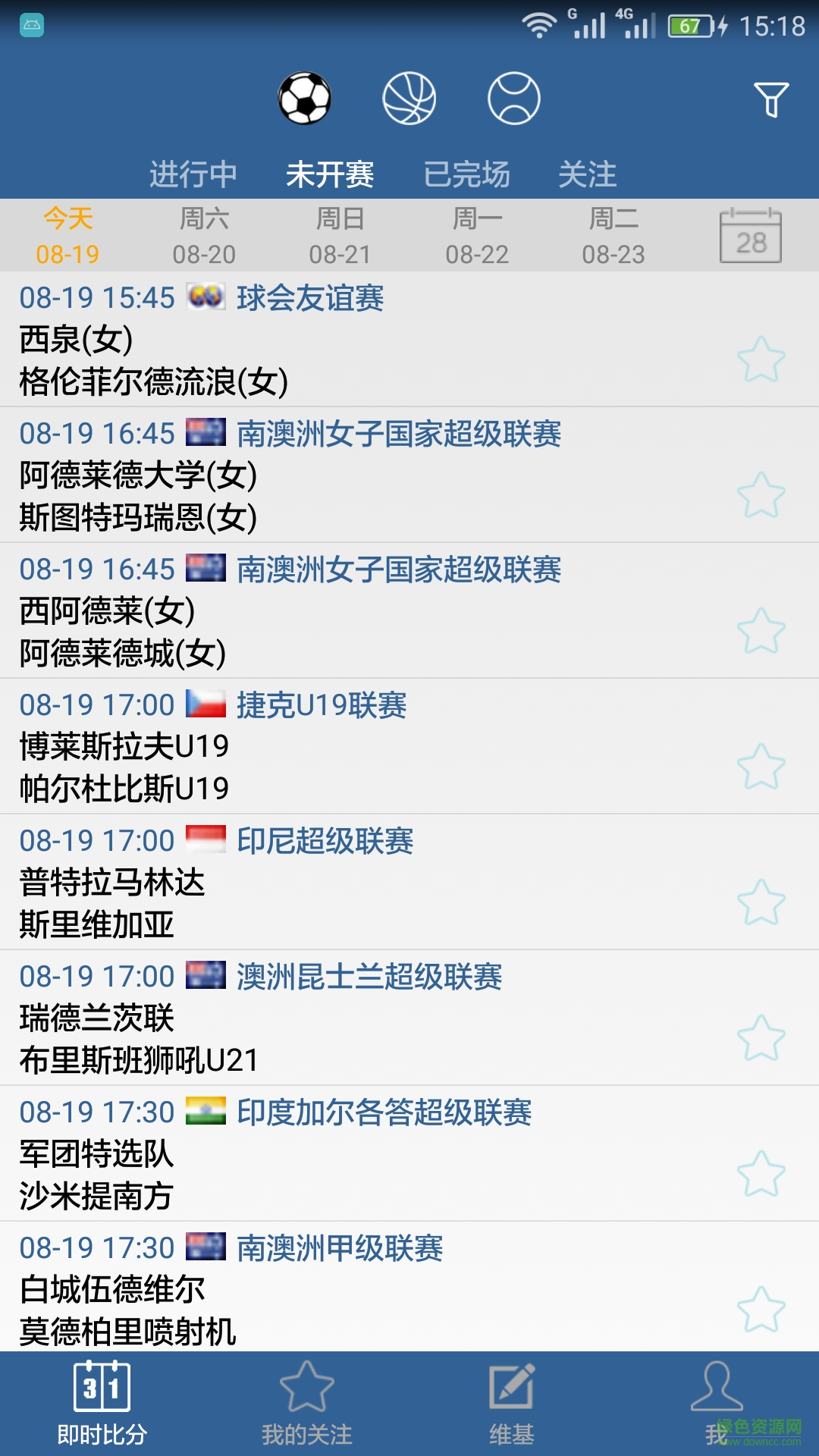Select the 关注 top tab
The image size is (819, 1456).
588,174
